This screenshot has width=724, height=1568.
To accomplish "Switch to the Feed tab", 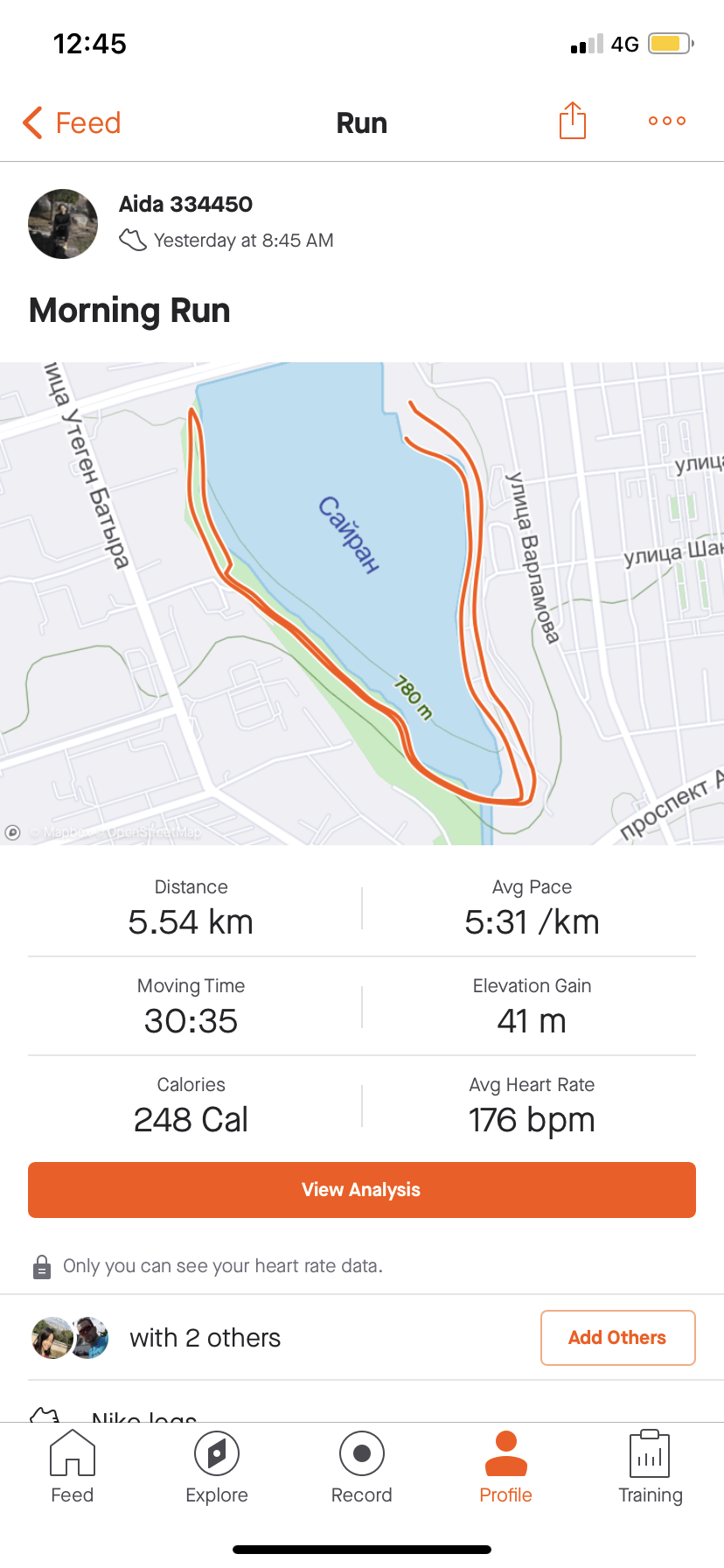I will [72, 1467].
